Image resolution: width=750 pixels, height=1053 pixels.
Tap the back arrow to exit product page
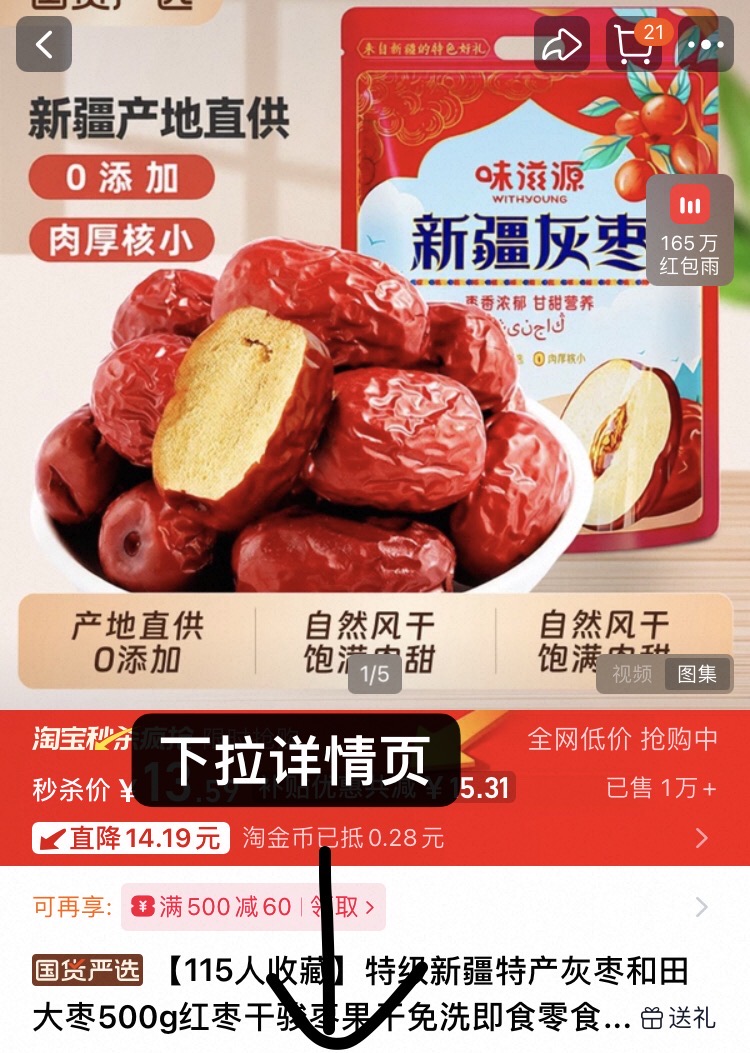pyautogui.click(x=44, y=45)
